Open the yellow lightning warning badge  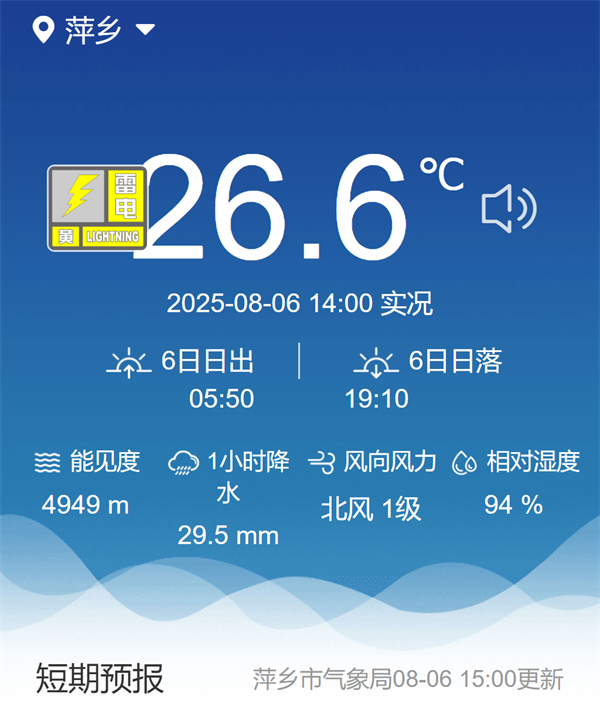[98, 208]
